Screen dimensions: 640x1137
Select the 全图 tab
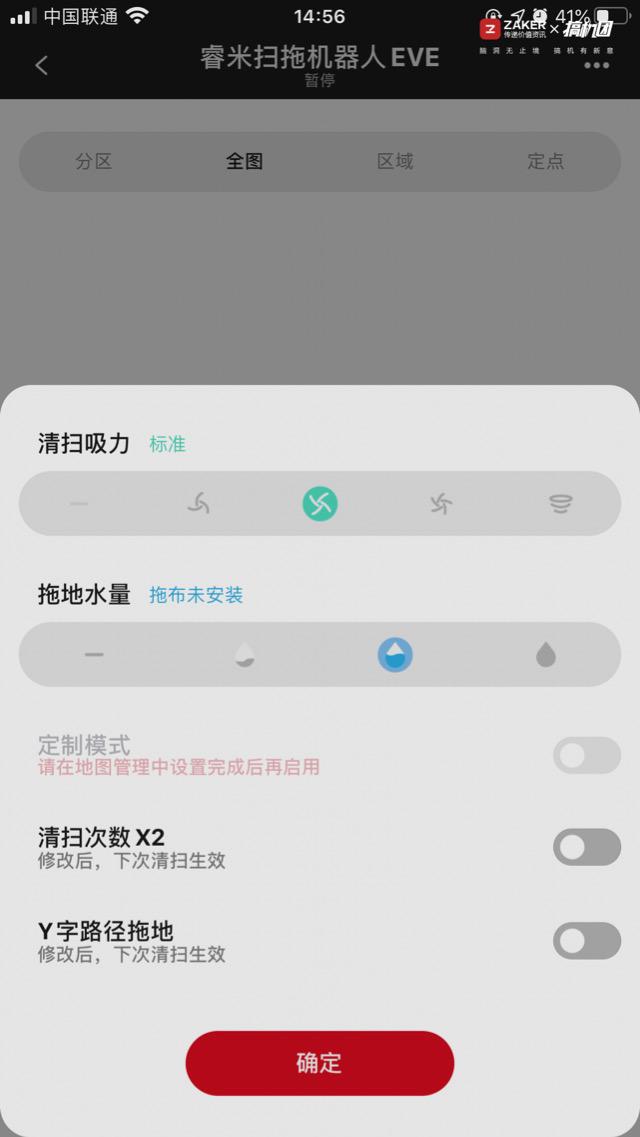click(244, 161)
